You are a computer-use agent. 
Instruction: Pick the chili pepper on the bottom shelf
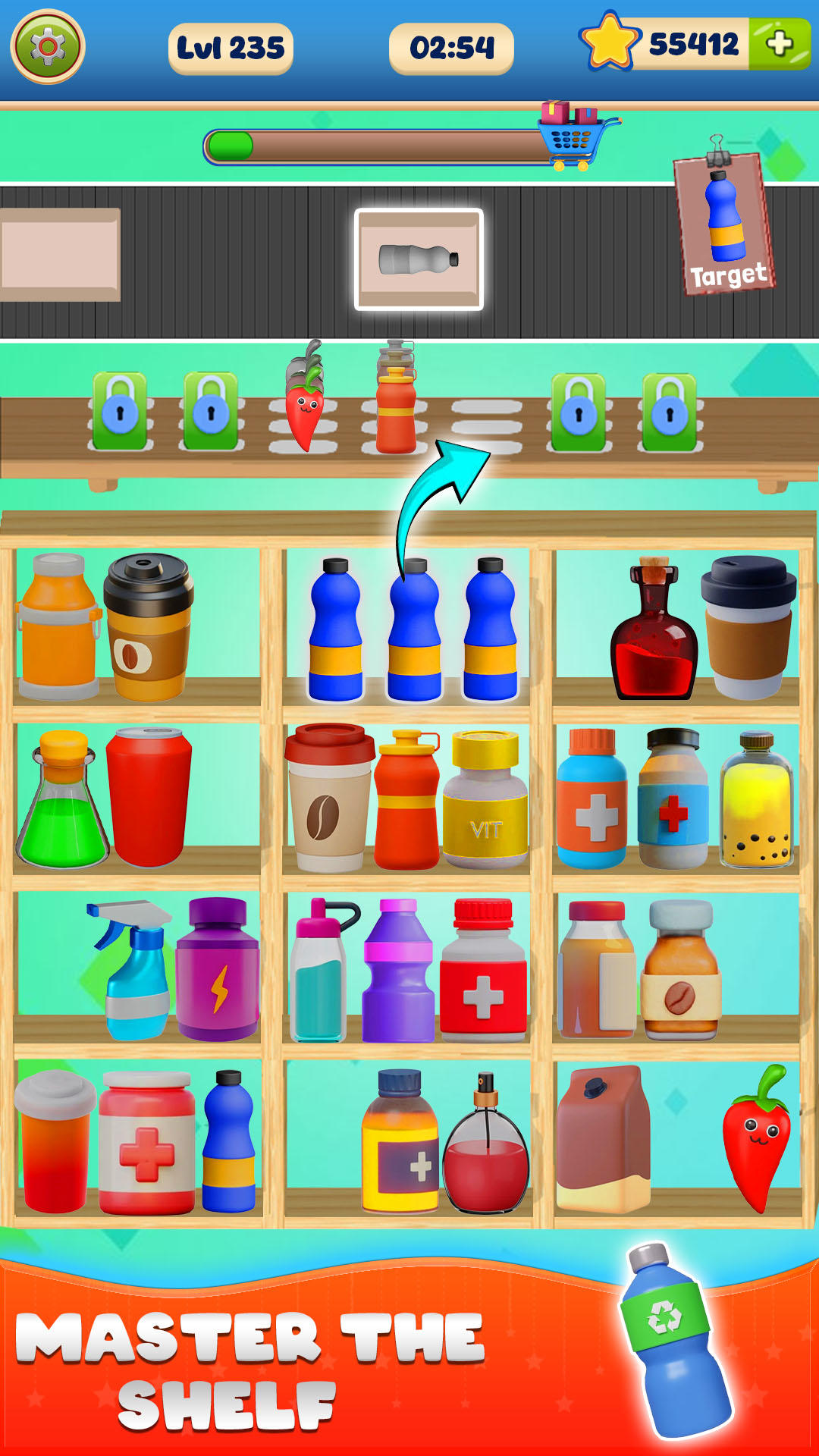[757, 1137]
